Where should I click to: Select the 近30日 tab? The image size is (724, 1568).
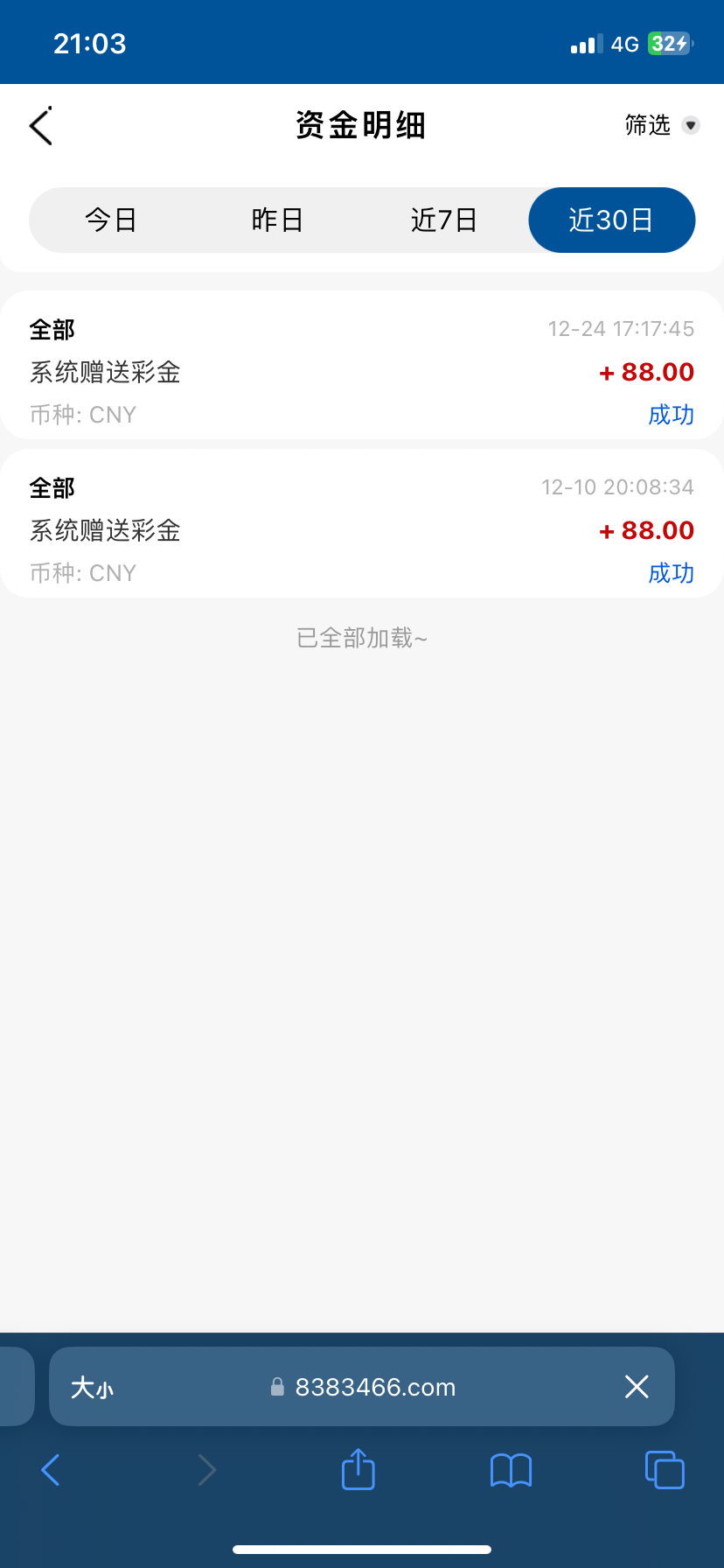[x=611, y=220]
